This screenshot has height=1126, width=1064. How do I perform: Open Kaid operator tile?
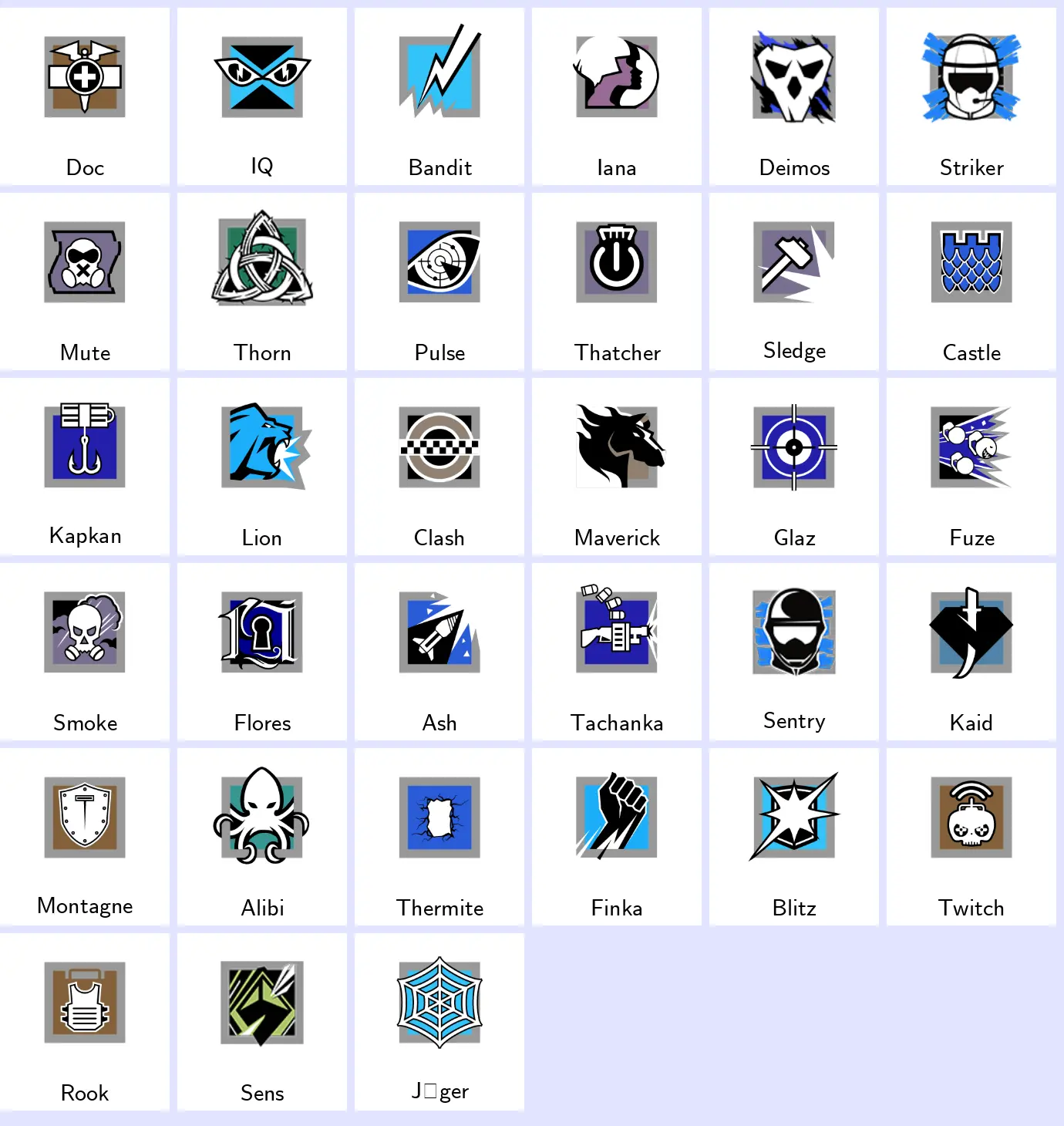click(971, 652)
